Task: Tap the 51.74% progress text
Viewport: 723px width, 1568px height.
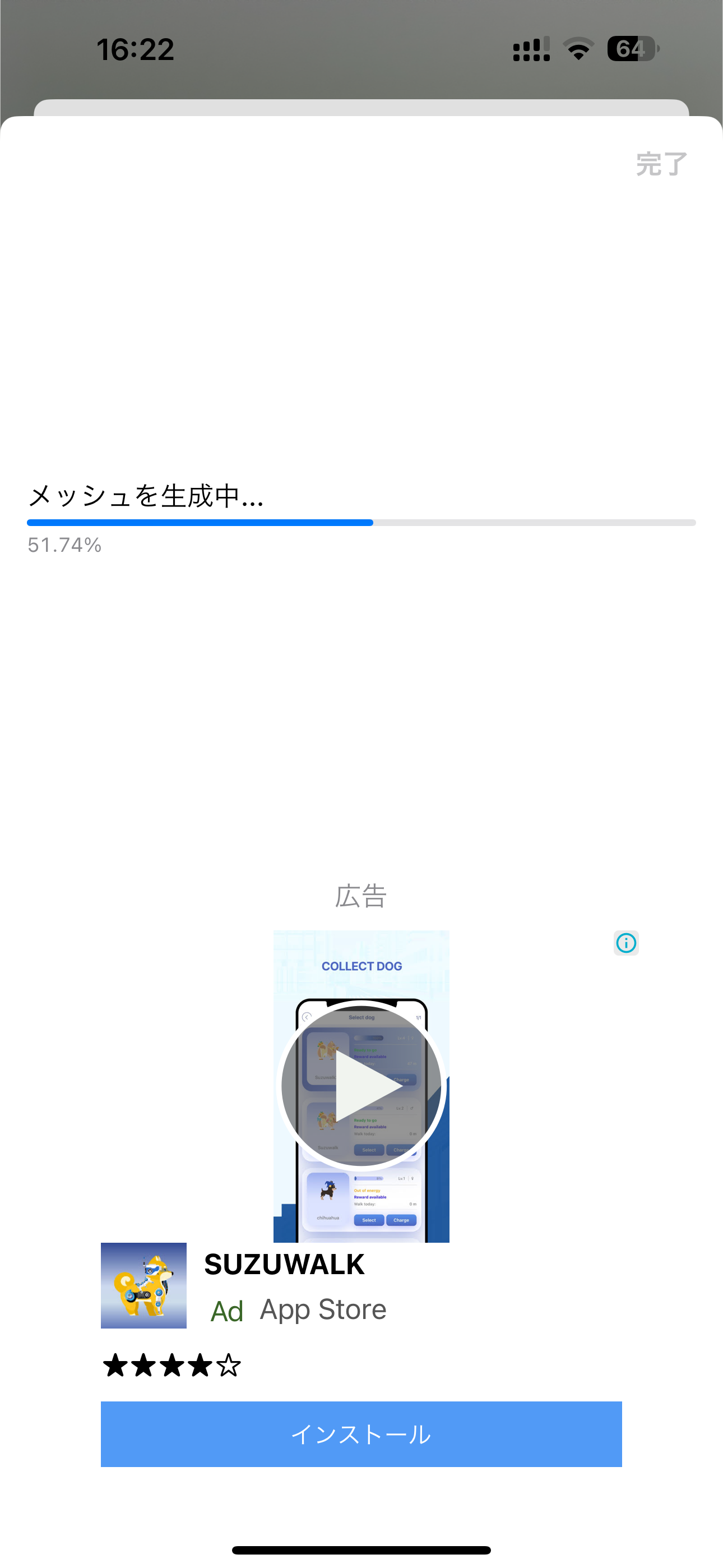Action: tap(64, 545)
